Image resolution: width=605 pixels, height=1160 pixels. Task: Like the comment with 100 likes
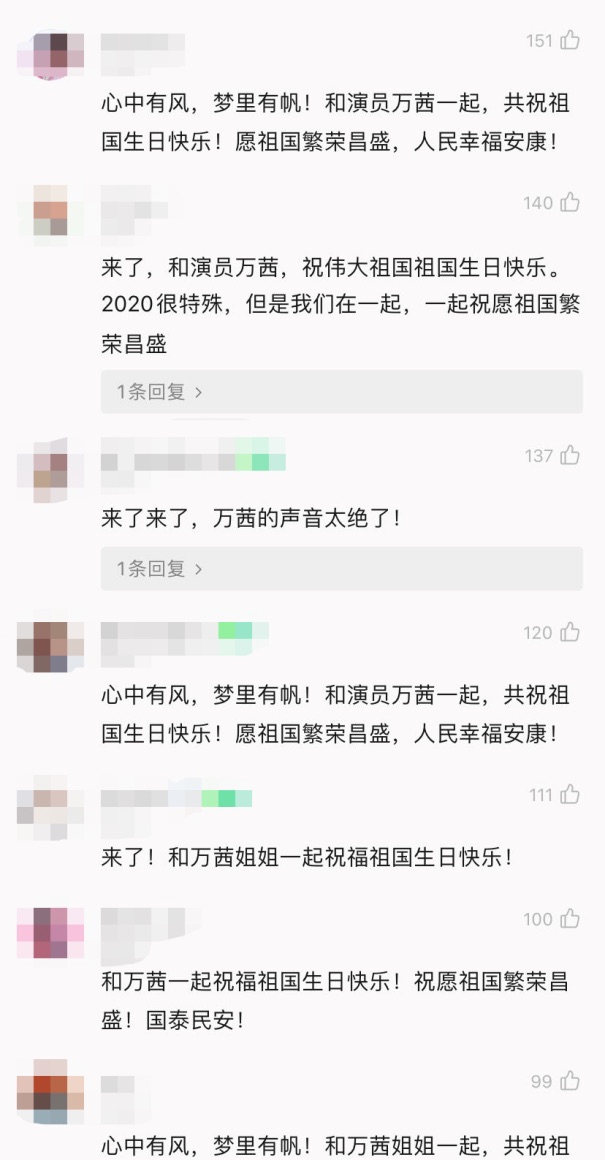tap(570, 919)
